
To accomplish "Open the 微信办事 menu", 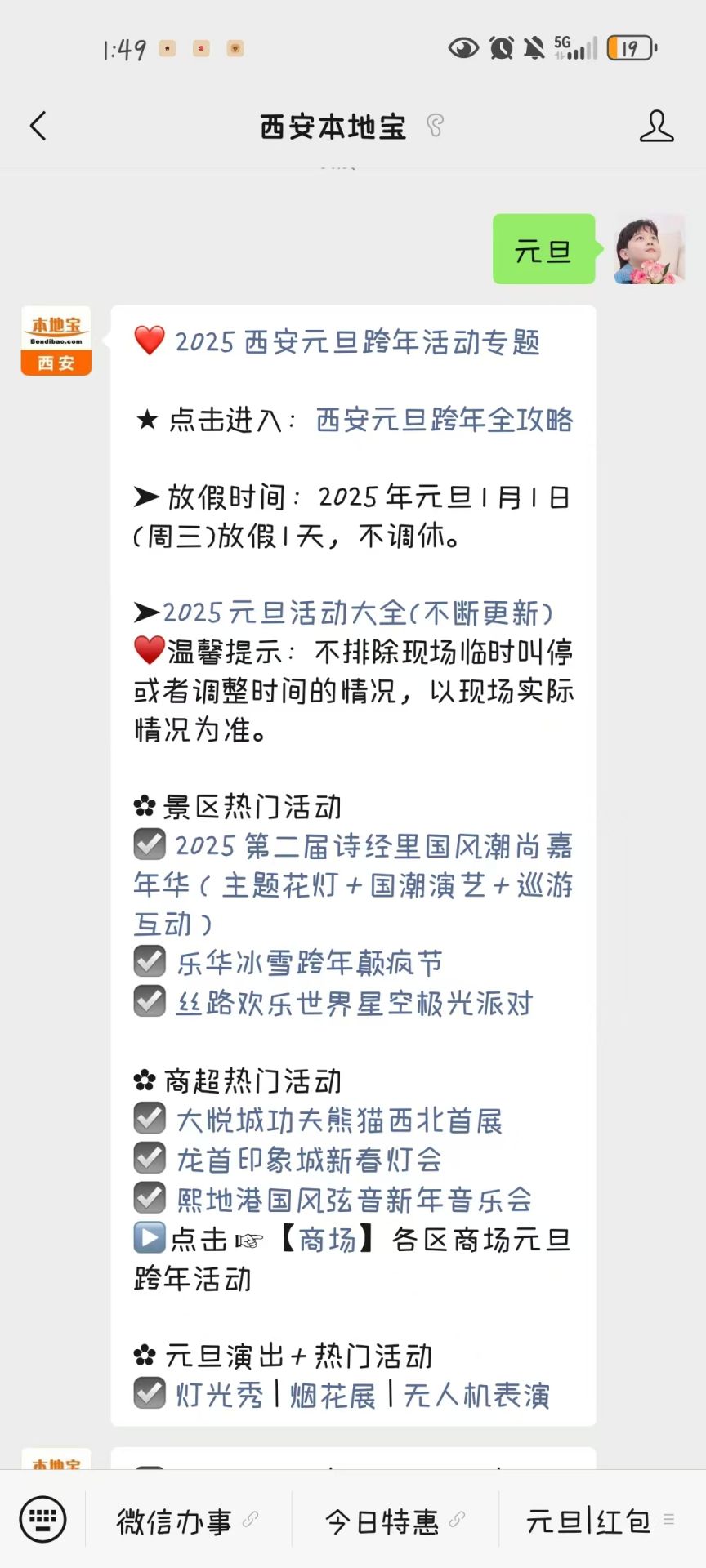I will pos(175,1521).
